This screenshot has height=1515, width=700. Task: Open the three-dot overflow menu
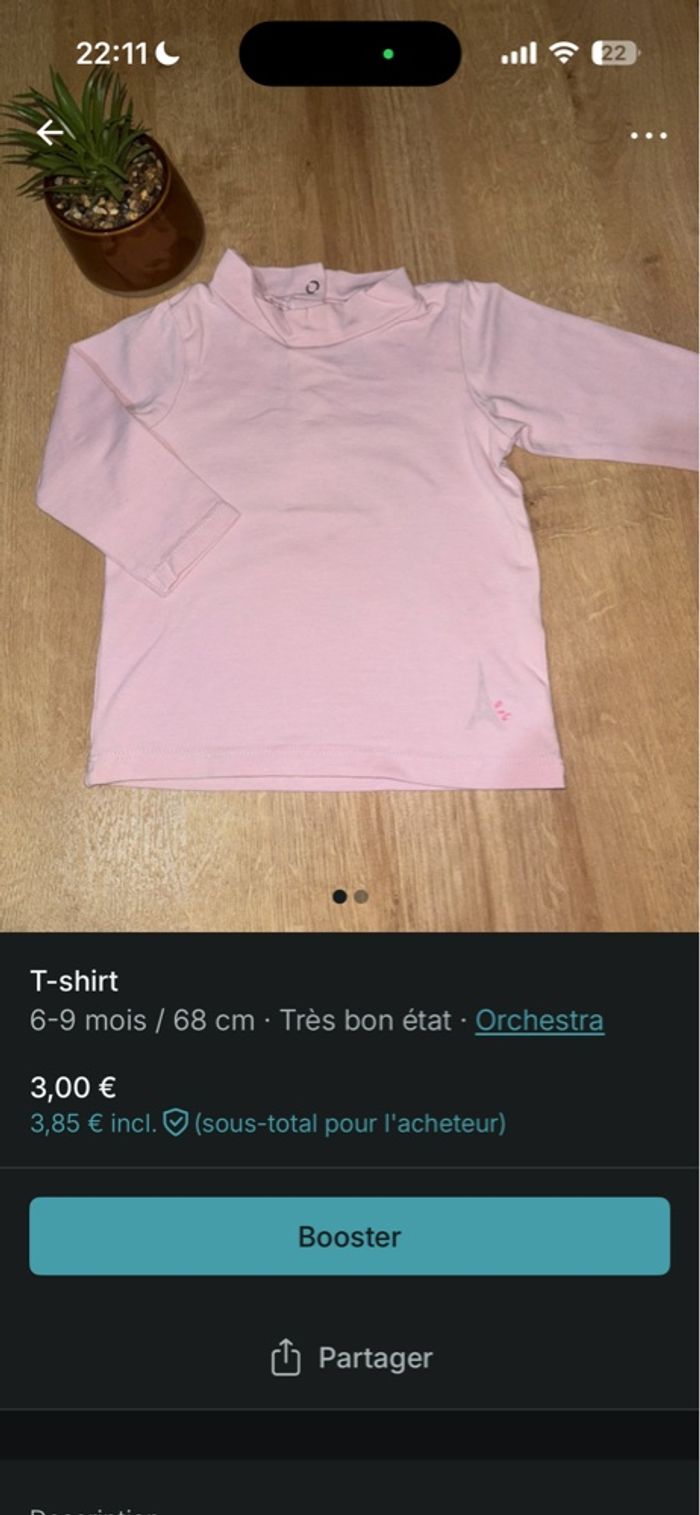(x=648, y=135)
